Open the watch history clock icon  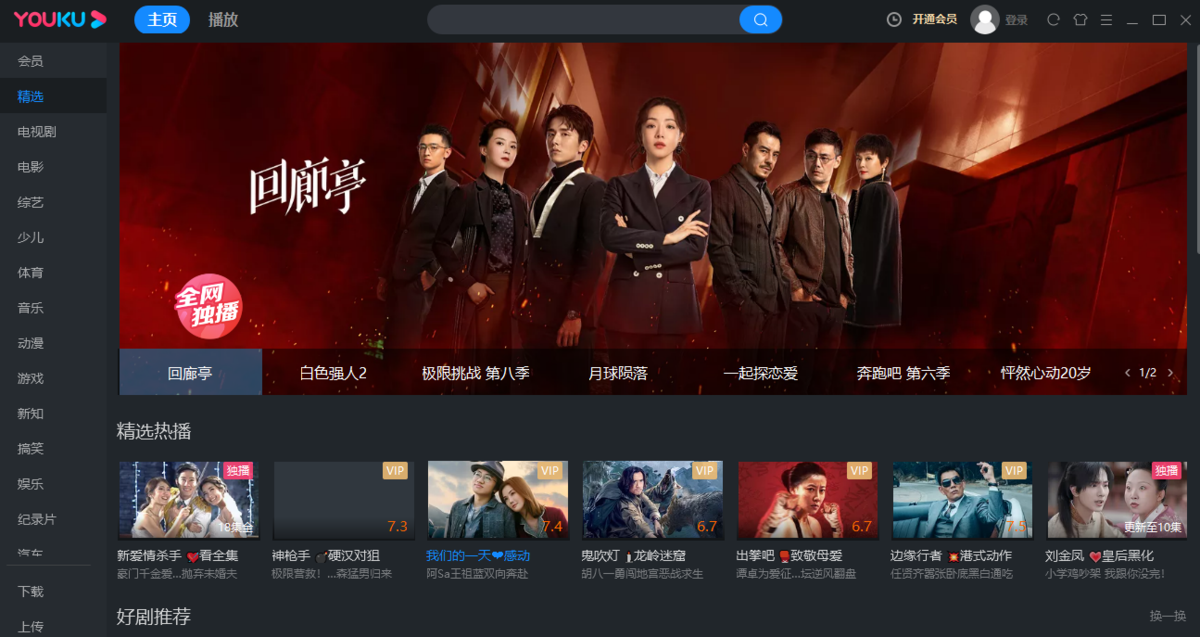click(894, 20)
